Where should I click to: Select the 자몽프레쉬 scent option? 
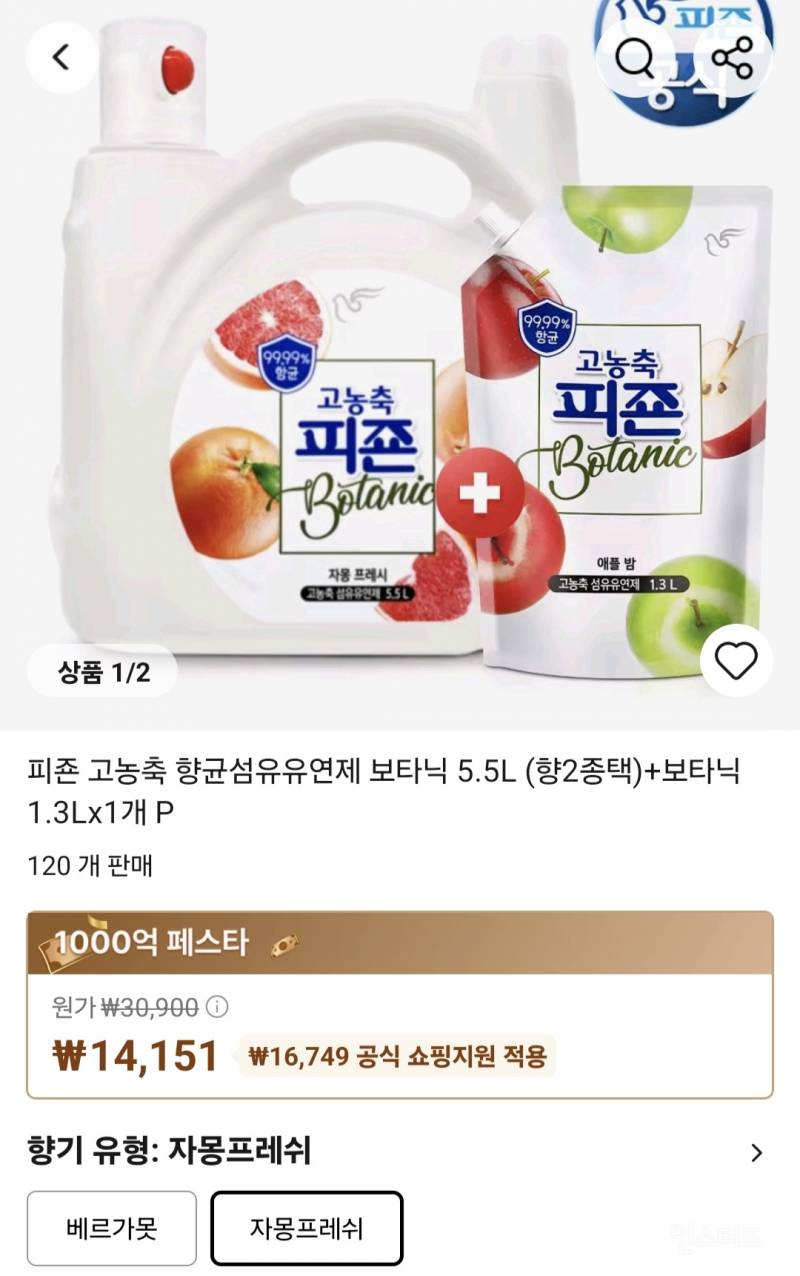point(306,1227)
